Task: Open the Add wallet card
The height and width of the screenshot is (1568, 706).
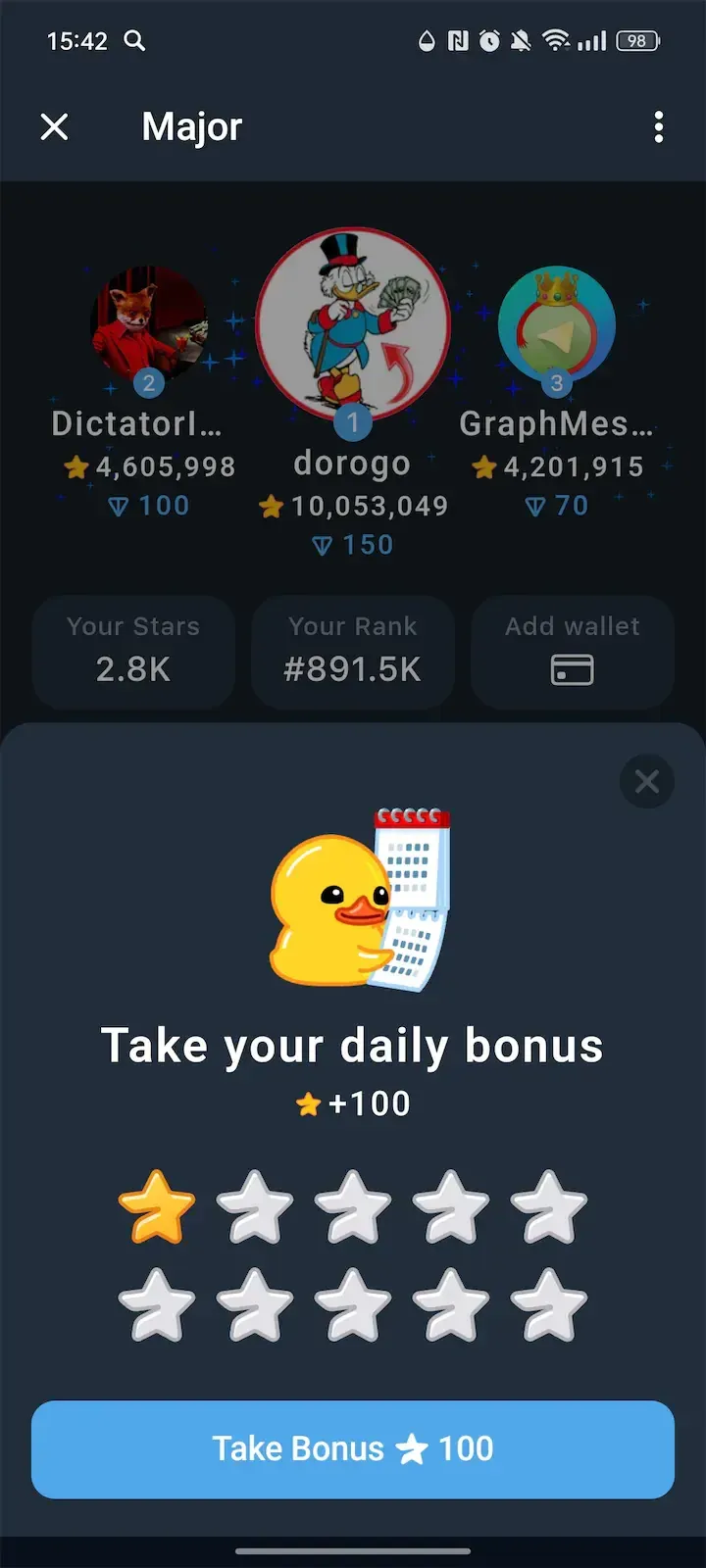Action: coord(573,652)
